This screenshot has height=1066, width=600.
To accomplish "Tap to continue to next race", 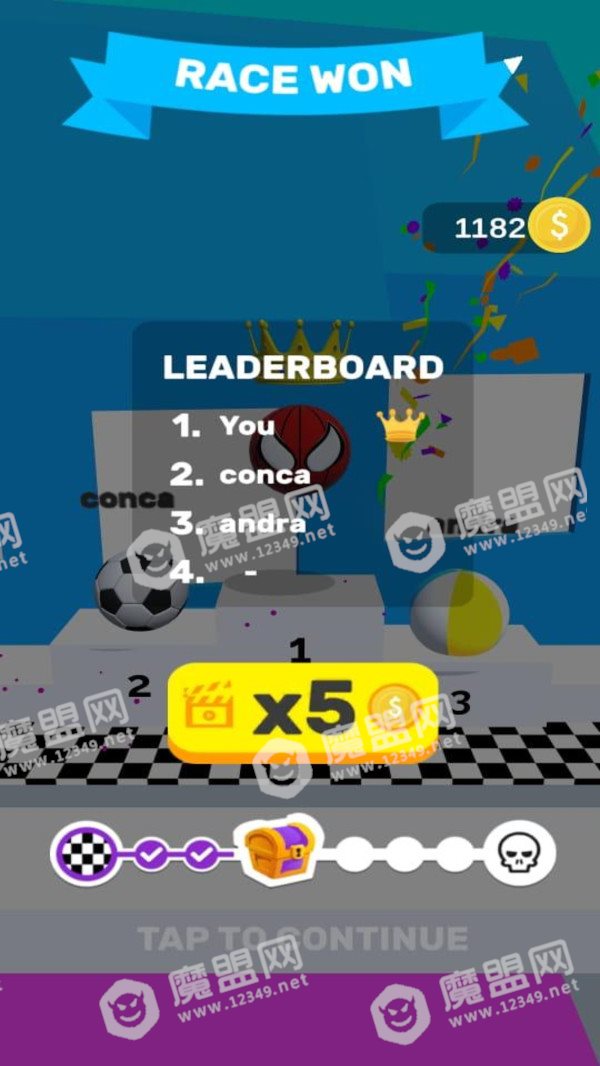I will tap(302, 939).
